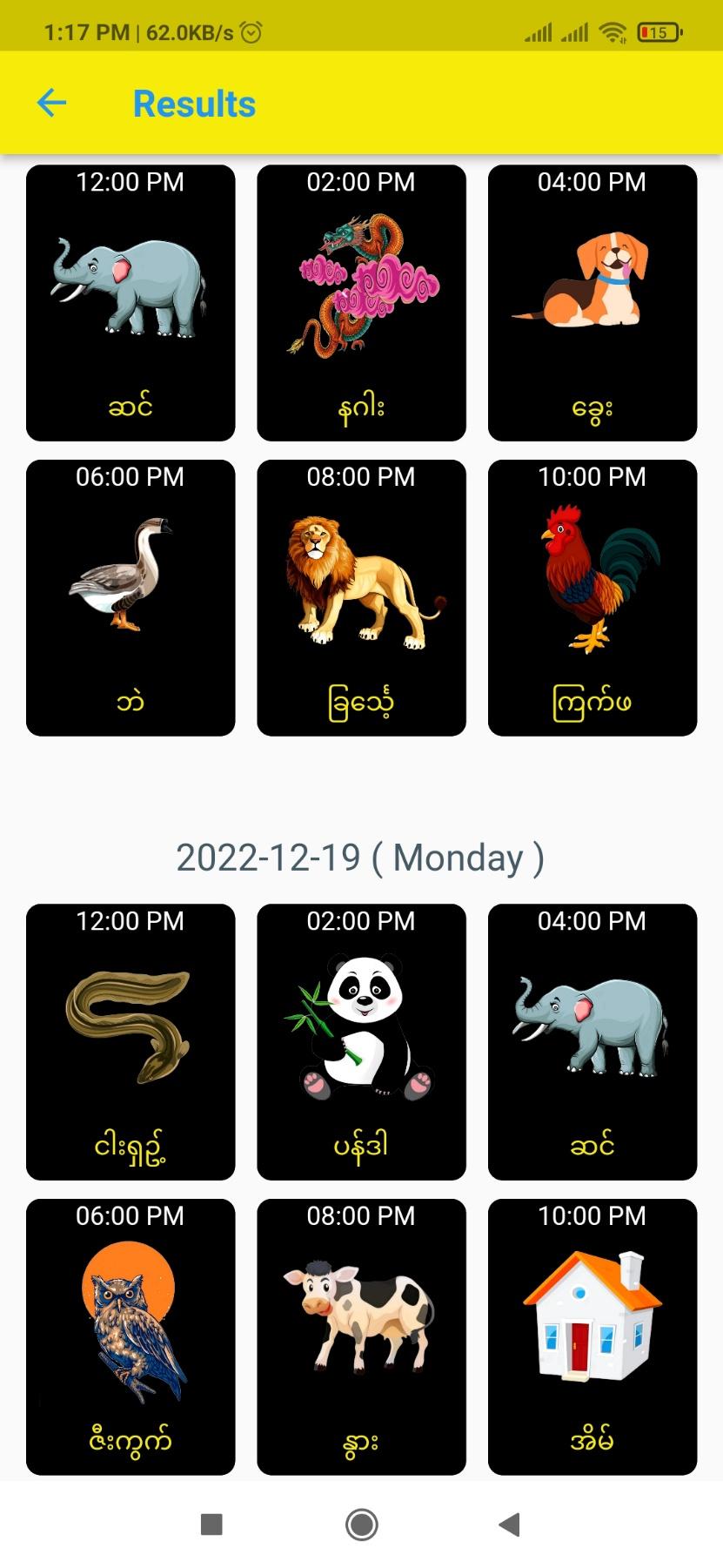Viewport: 723px width, 1568px height.
Task: Open the 10:00 PM house result card
Action: (592, 1337)
